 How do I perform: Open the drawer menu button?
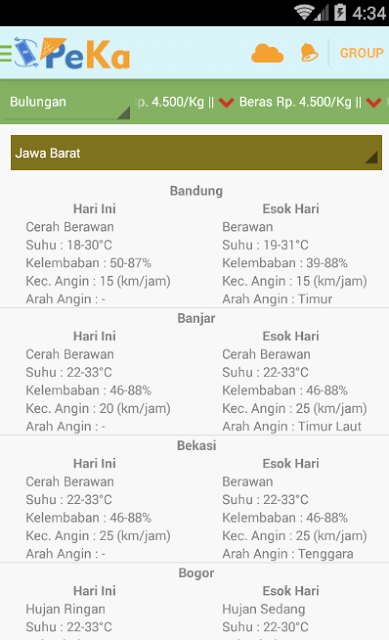tap(6, 53)
